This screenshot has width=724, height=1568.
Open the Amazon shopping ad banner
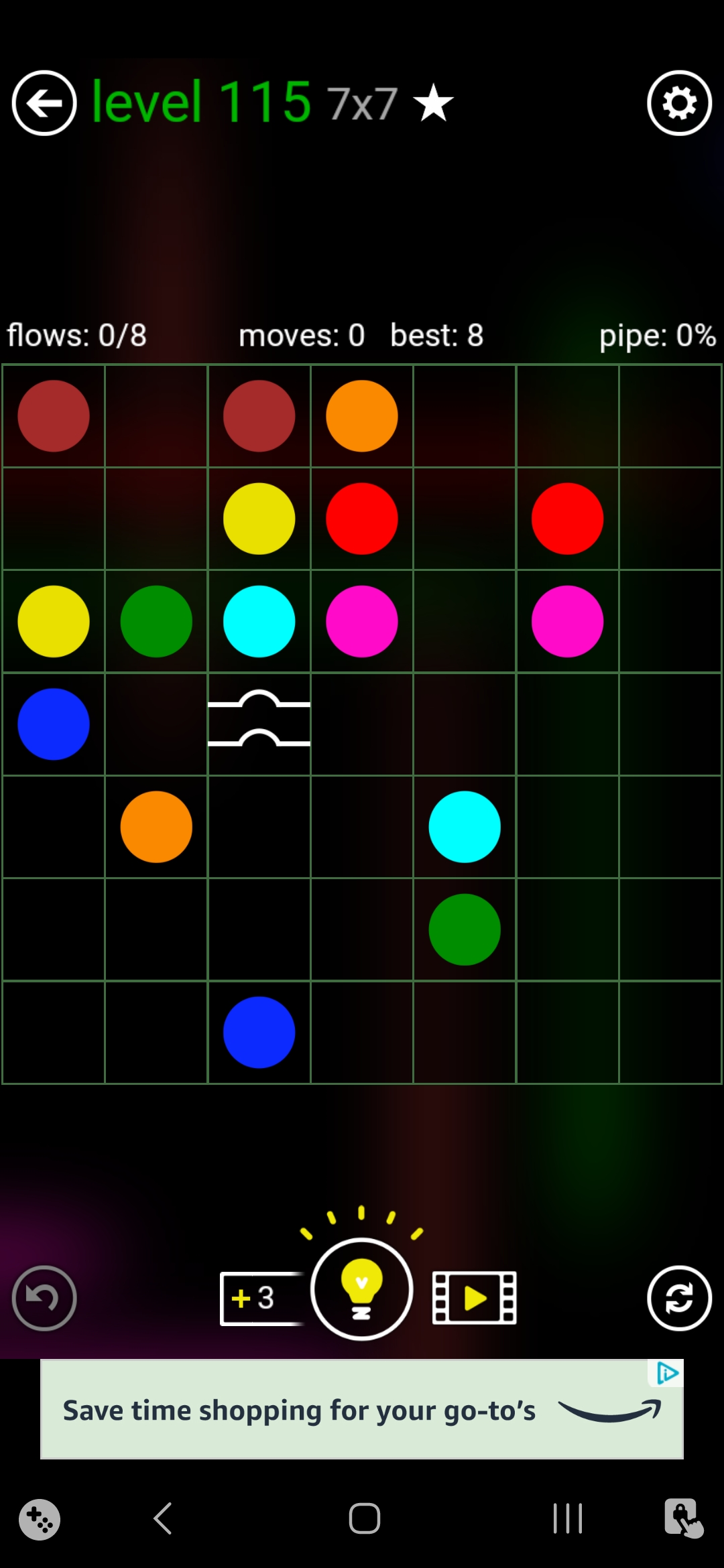[335, 1410]
